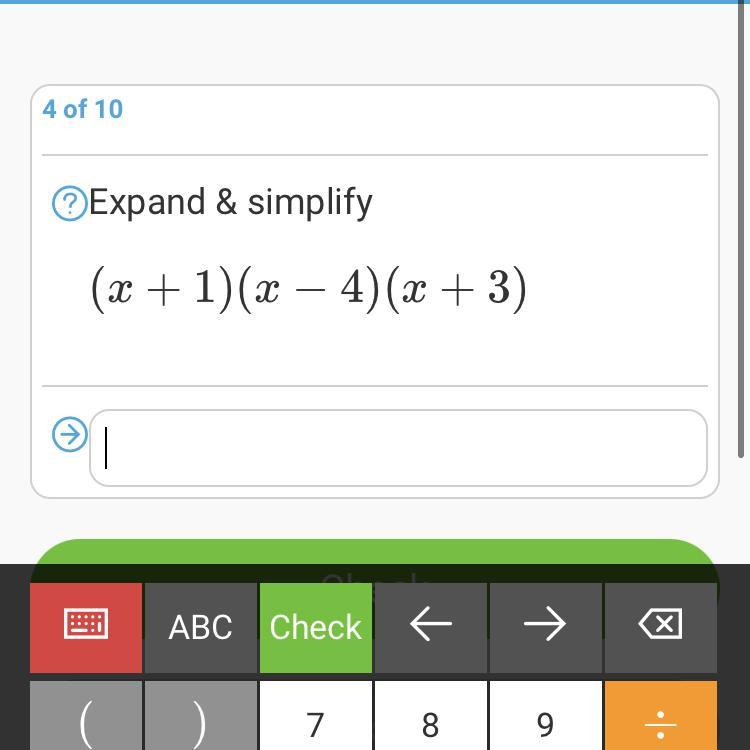Insert the division sign
750x750 pixels.
point(660,718)
